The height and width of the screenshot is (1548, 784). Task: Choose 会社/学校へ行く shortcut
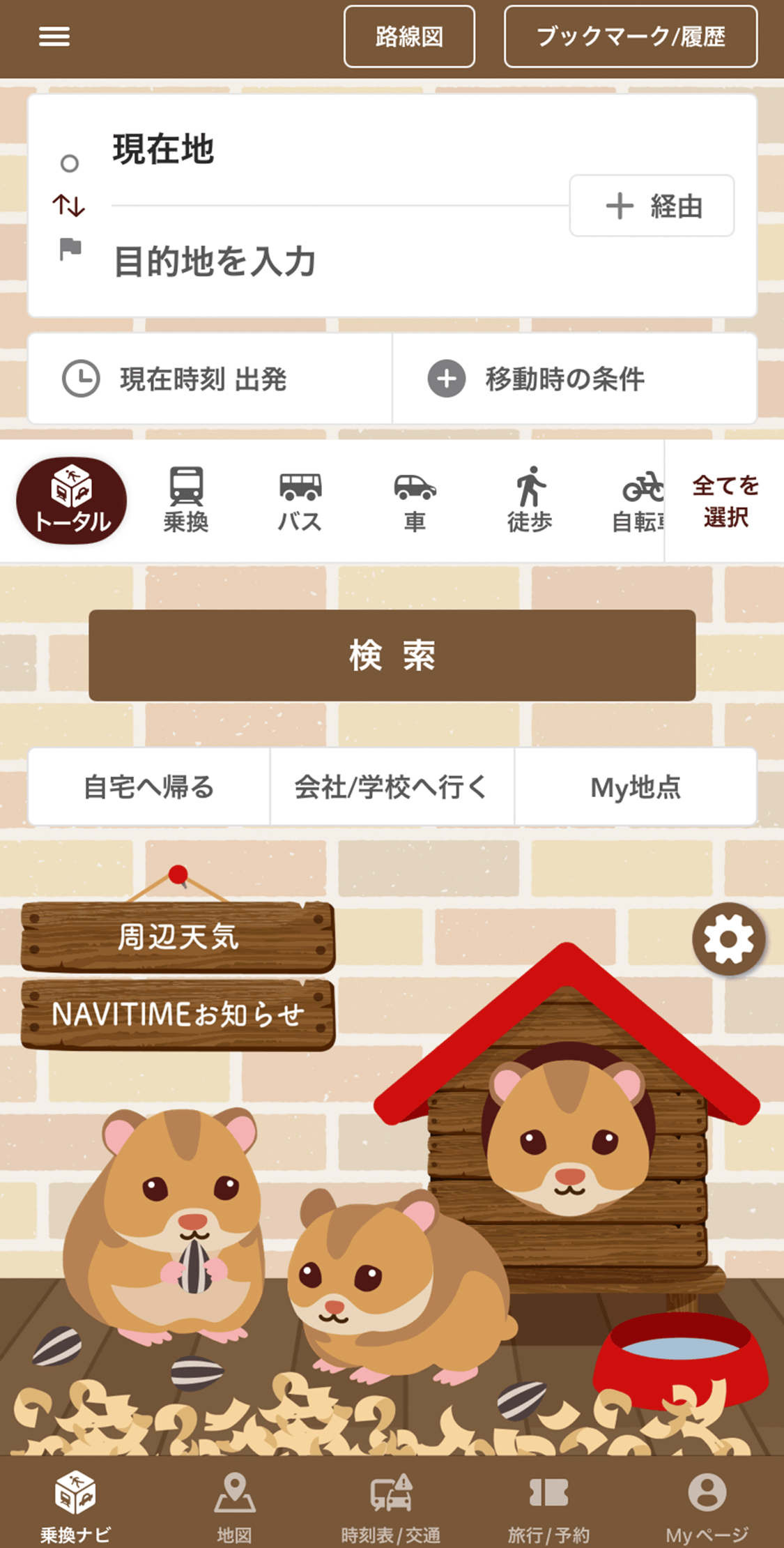392,787
